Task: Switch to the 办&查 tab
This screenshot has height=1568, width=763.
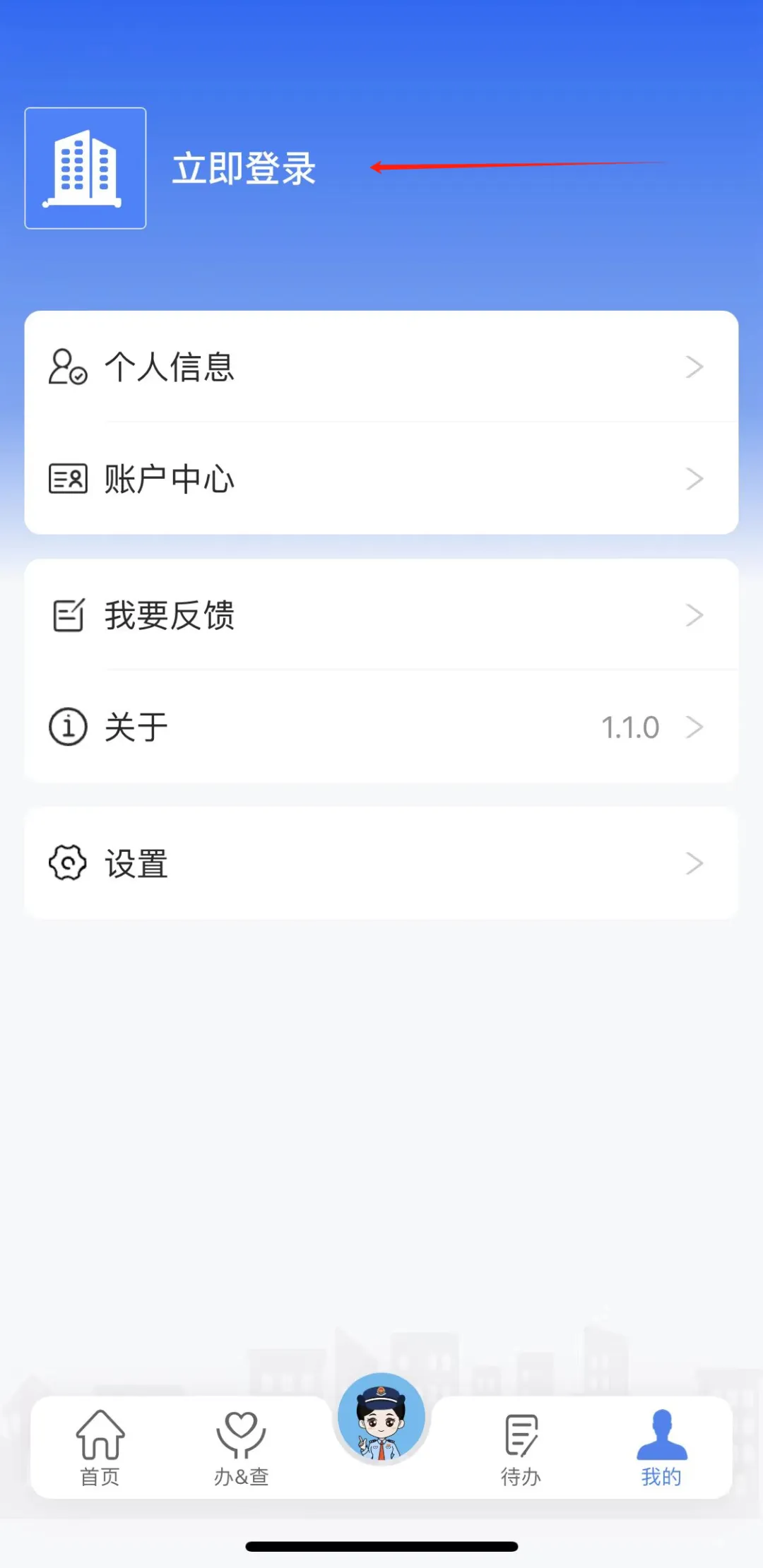Action: point(241,1448)
